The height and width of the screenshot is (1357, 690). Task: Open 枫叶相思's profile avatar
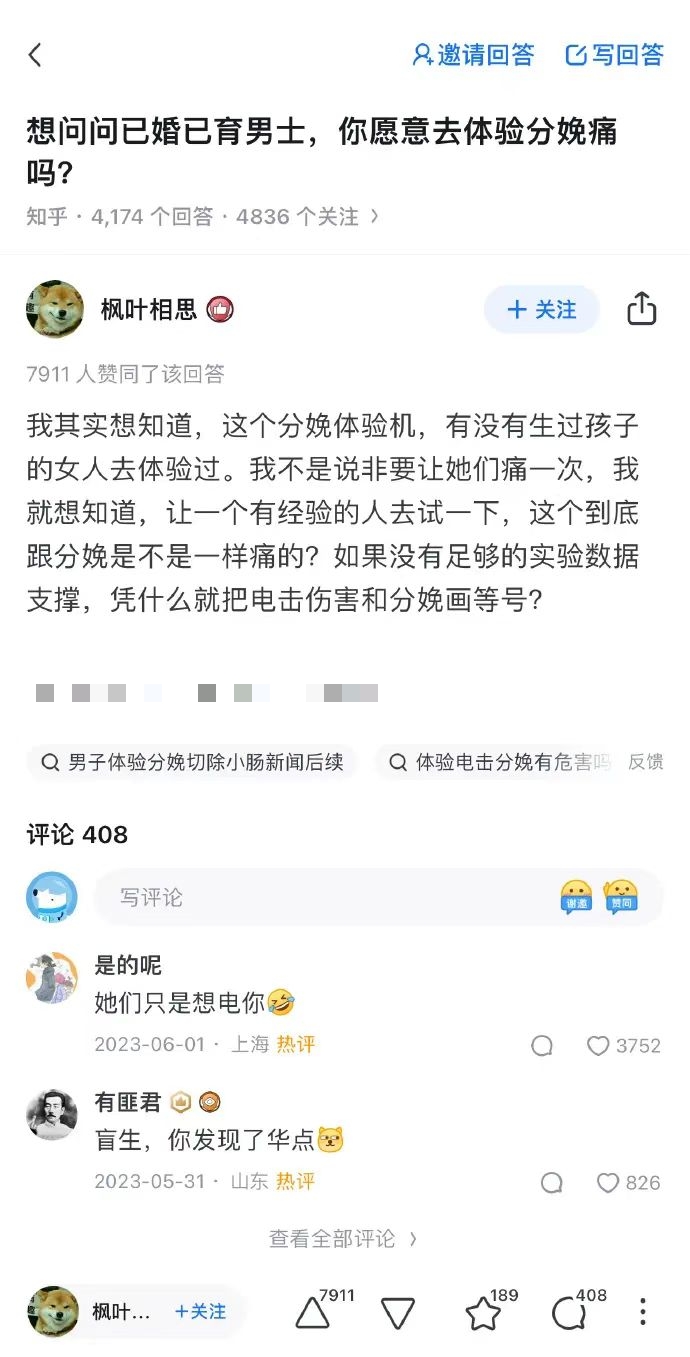[54, 310]
